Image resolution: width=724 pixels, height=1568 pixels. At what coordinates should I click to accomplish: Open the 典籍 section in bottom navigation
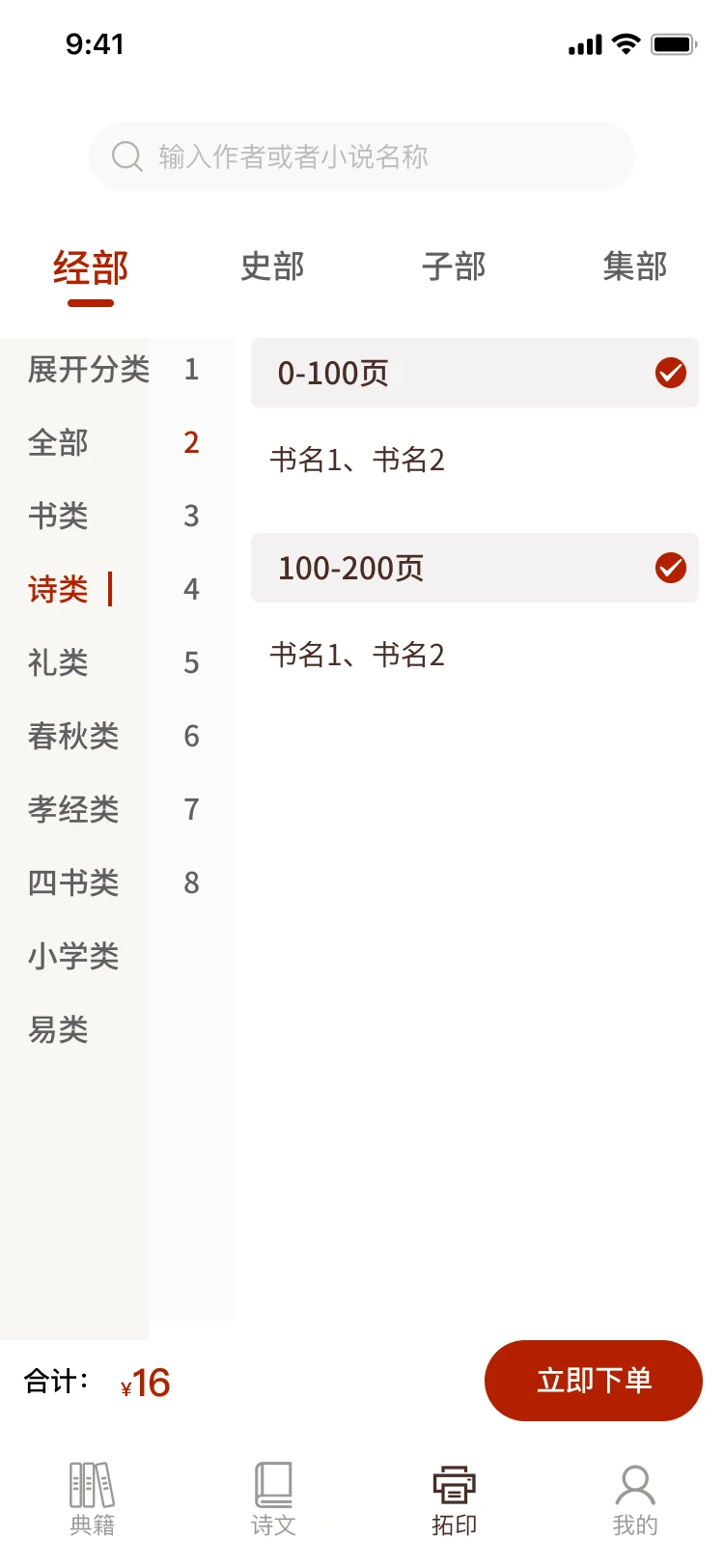point(92,1495)
